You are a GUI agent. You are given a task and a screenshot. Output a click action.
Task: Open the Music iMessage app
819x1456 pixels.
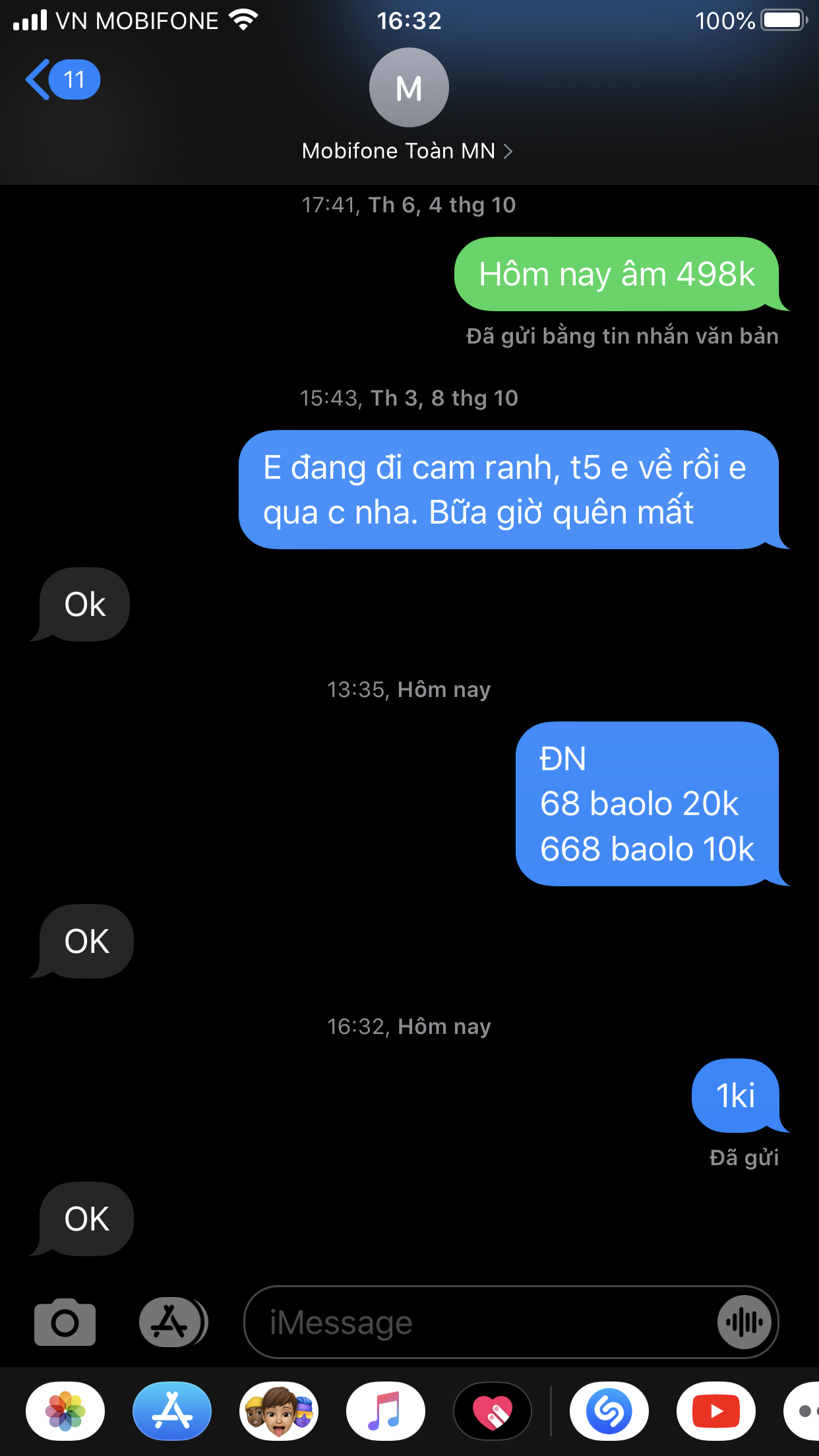tap(386, 1411)
